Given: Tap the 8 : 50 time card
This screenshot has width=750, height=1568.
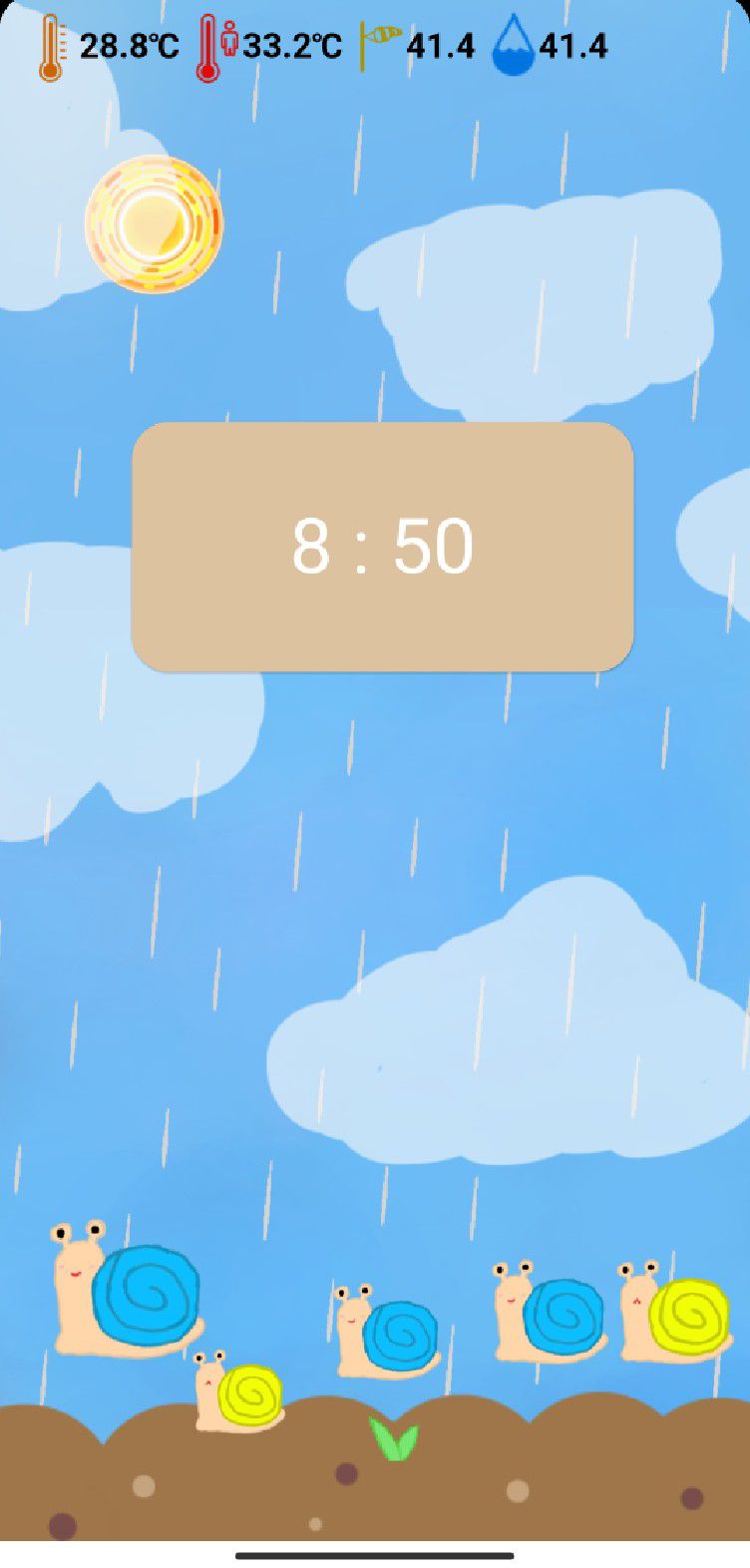Looking at the screenshot, I should [x=383, y=547].
